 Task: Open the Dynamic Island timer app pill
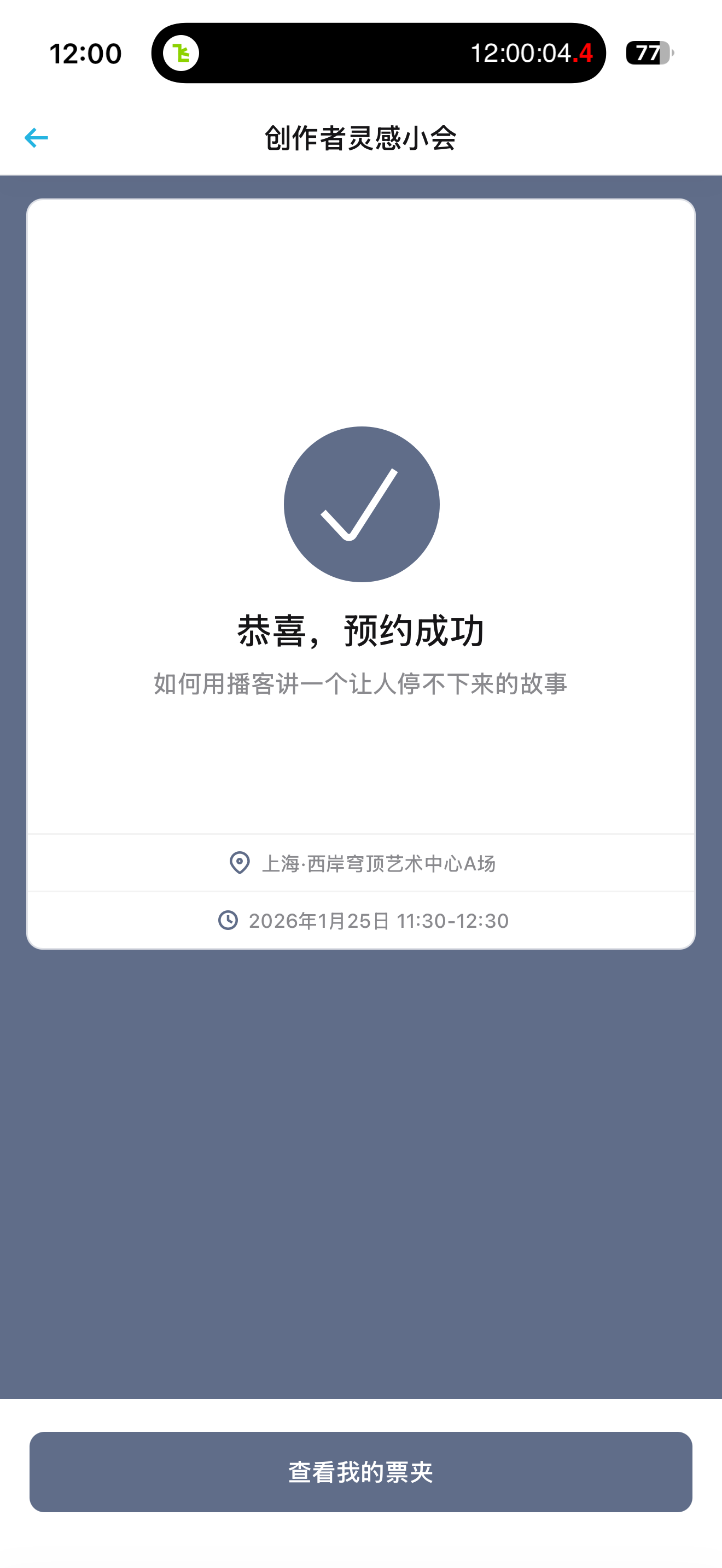coord(378,53)
